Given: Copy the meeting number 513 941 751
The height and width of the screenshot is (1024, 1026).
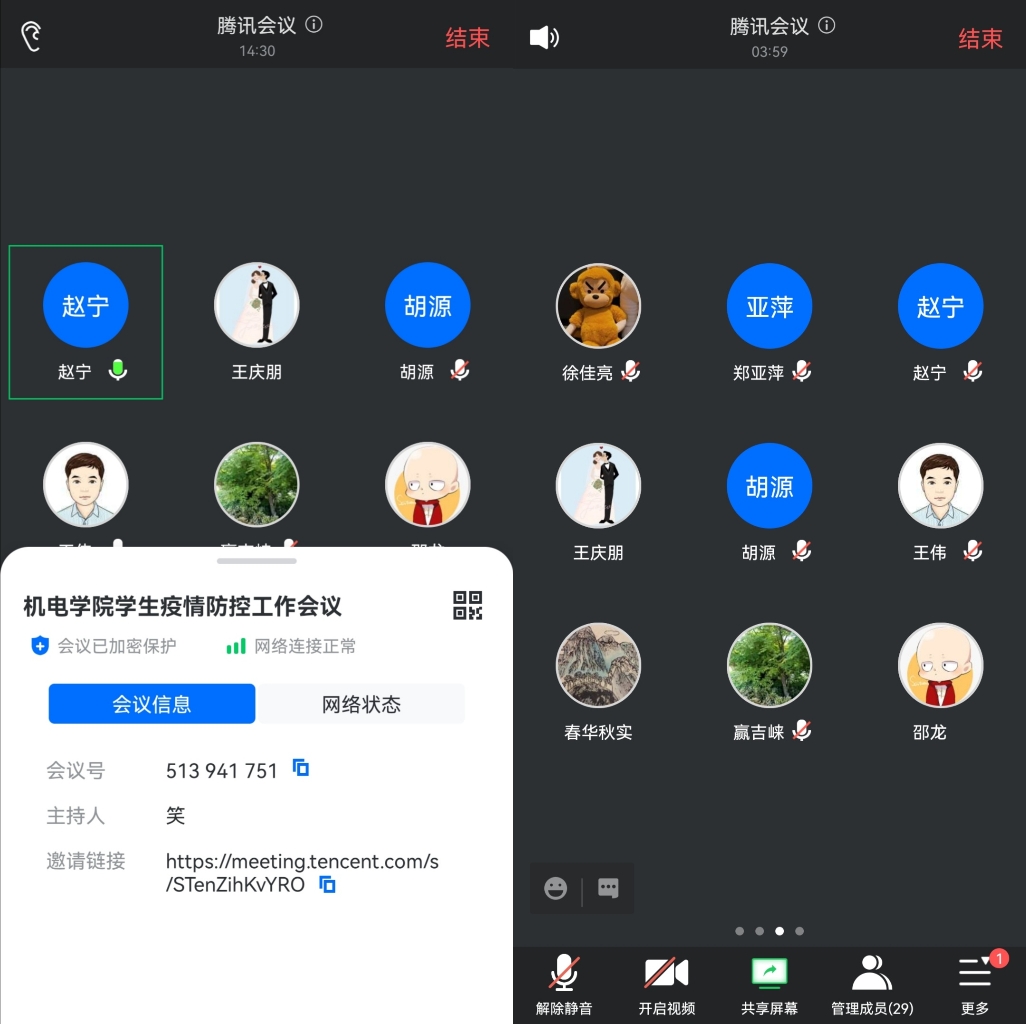Looking at the screenshot, I should click(301, 768).
